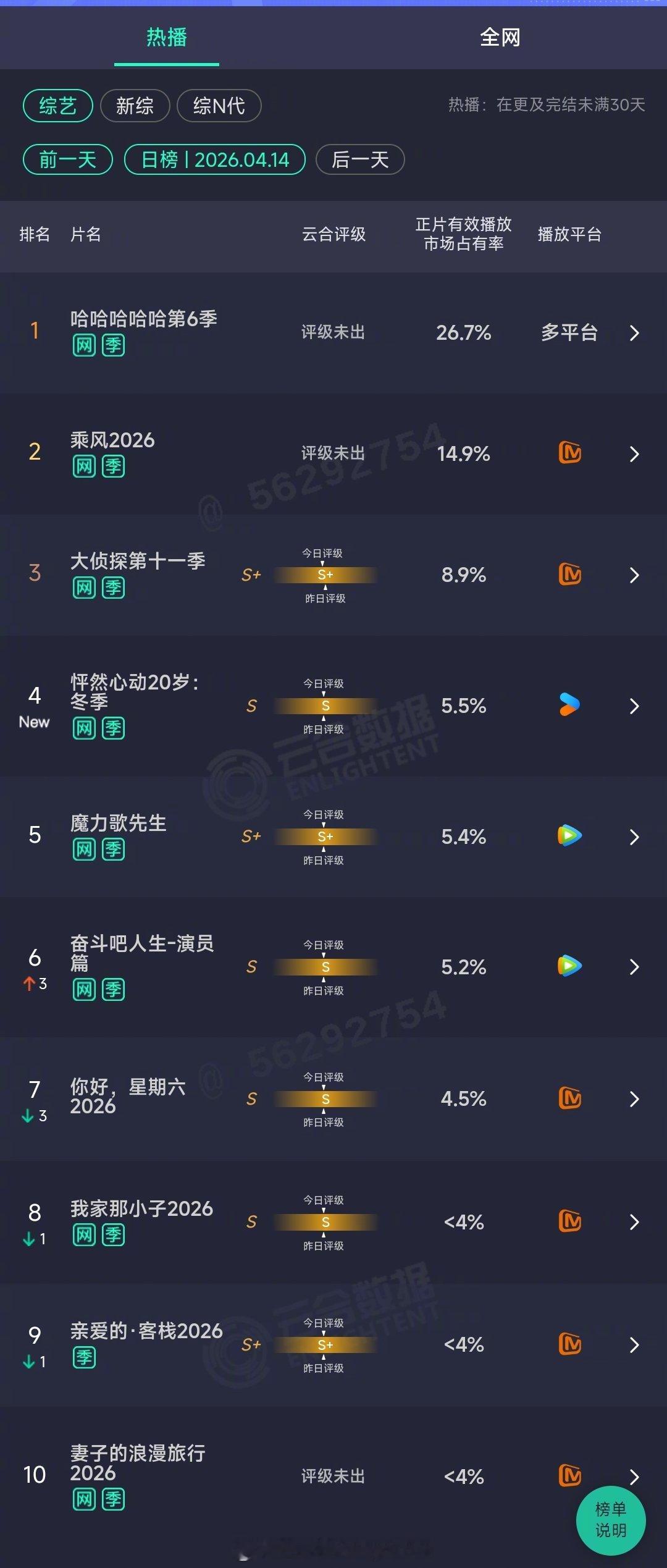Expand details for 大侦探第十一季 via its chevron

(x=634, y=575)
